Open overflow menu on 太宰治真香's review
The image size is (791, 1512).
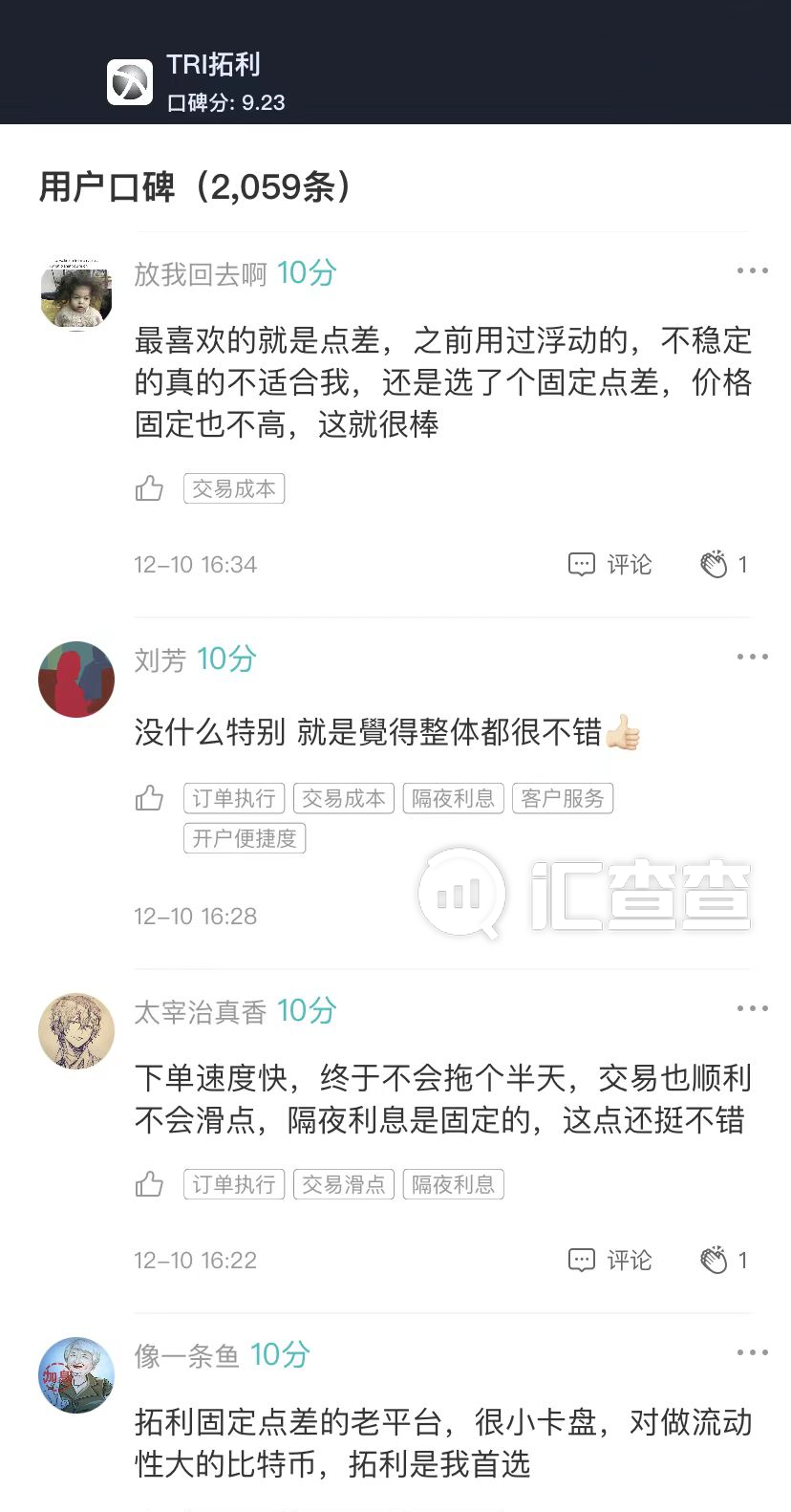pyautogui.click(x=753, y=1008)
